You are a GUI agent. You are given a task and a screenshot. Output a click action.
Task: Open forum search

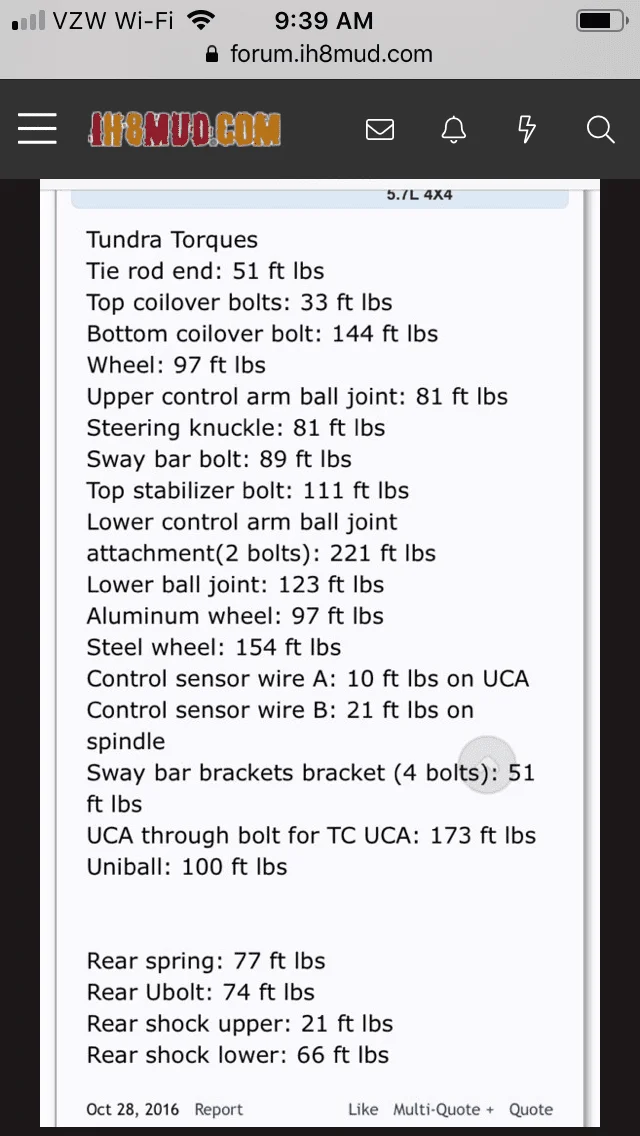pyautogui.click(x=600, y=129)
